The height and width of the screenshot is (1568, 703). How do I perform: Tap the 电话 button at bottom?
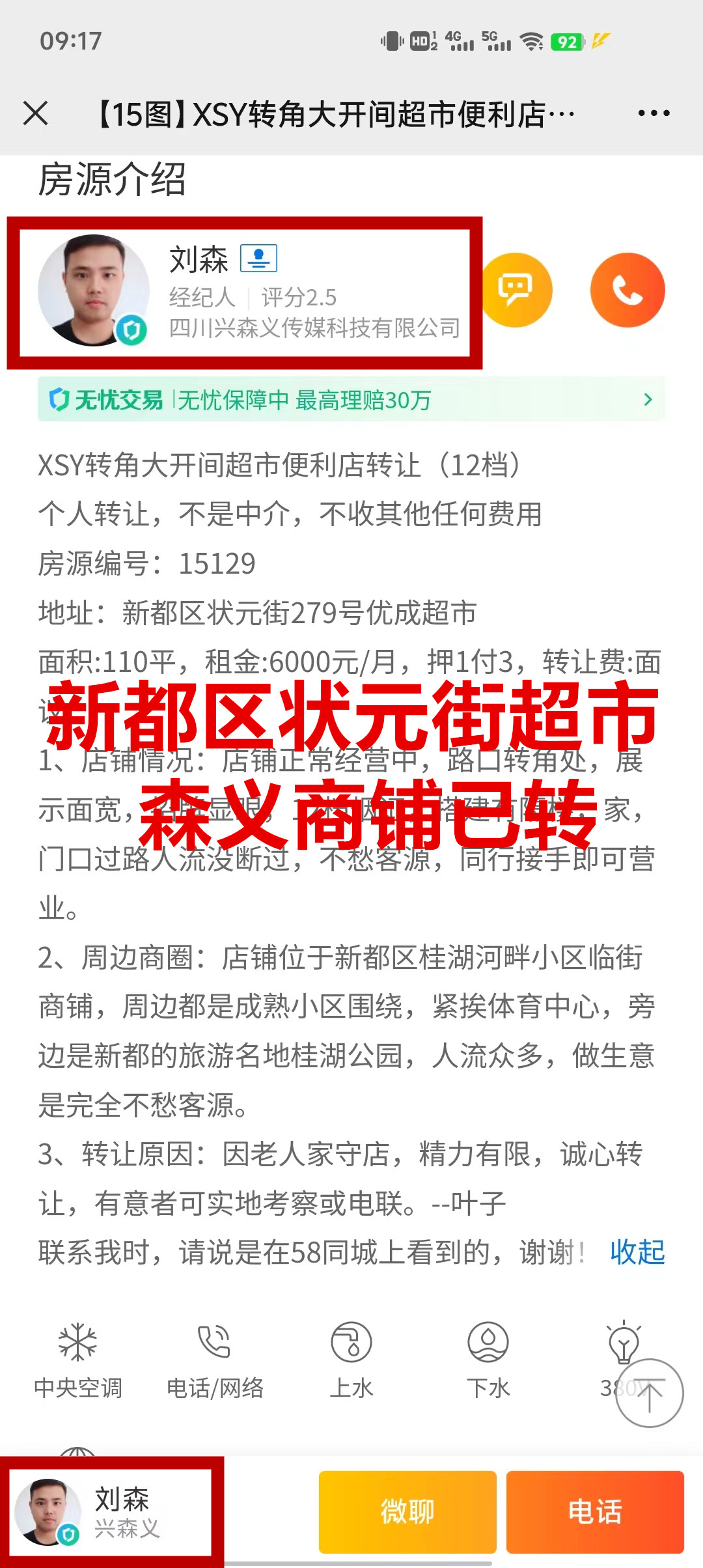(x=595, y=1511)
